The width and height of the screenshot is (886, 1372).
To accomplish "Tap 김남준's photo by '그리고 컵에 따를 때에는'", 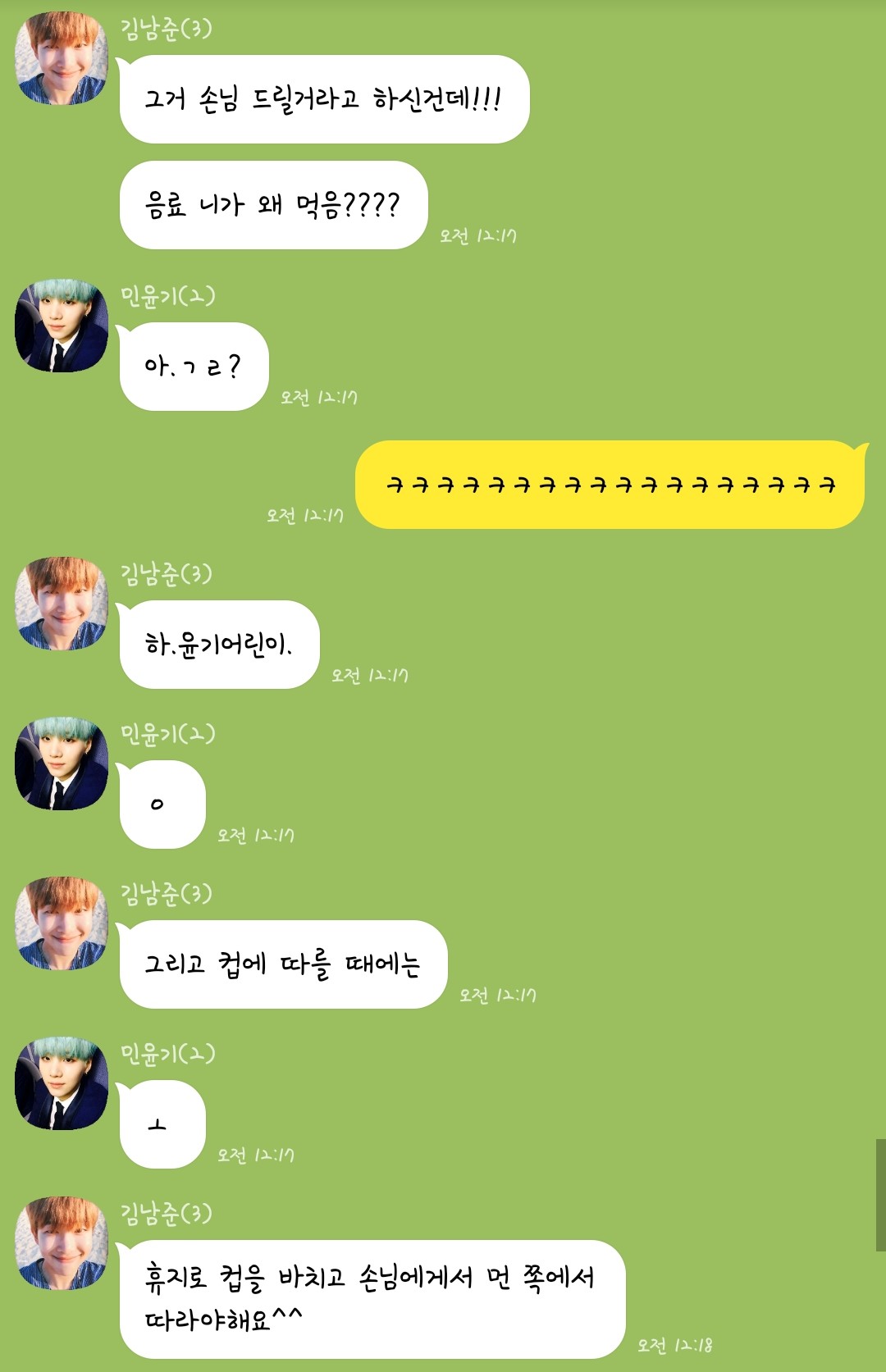I will 62,923.
